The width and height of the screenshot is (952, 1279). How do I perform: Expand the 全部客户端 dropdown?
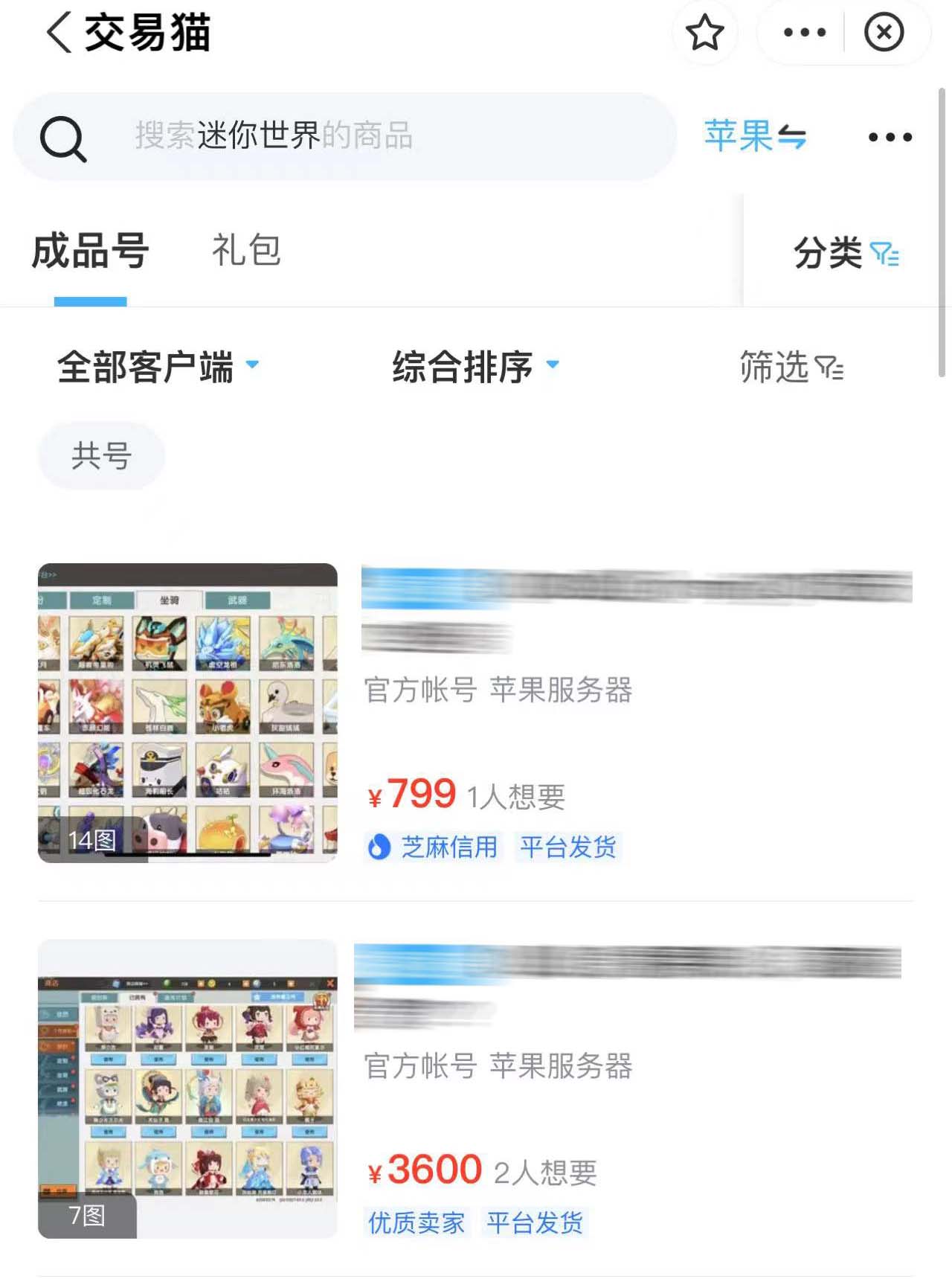click(158, 367)
